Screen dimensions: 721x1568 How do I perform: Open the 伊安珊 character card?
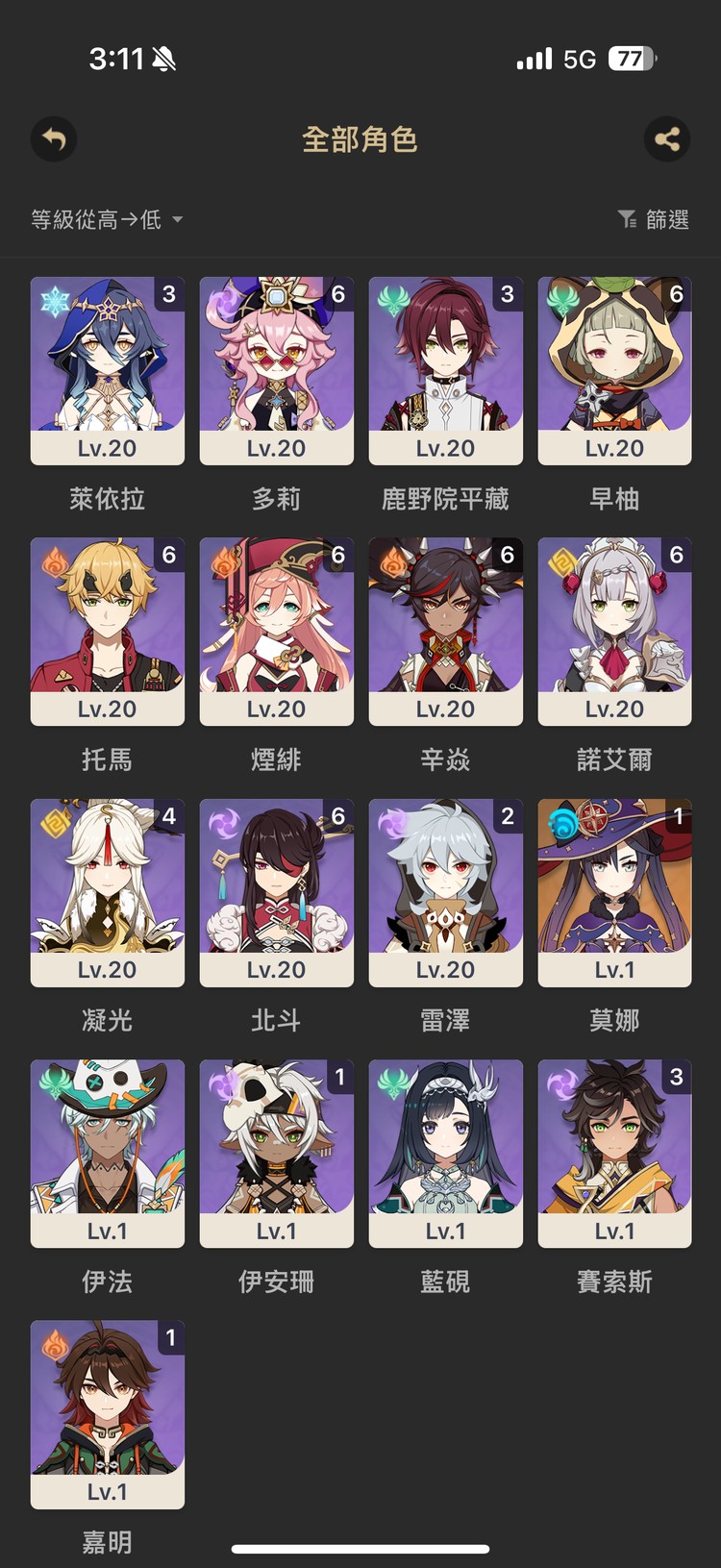(276, 1153)
